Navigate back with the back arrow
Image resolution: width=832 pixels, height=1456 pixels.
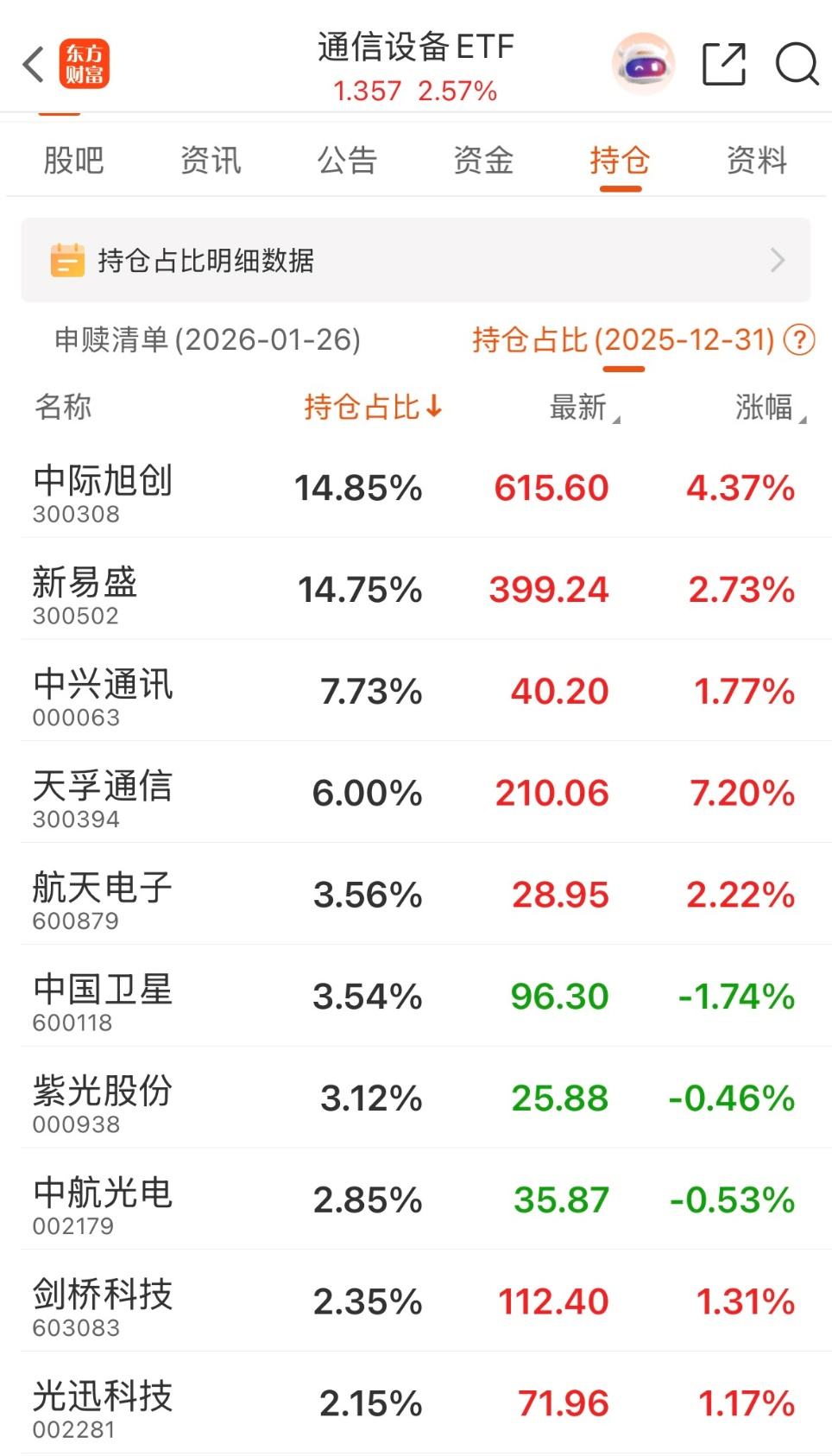click(33, 64)
